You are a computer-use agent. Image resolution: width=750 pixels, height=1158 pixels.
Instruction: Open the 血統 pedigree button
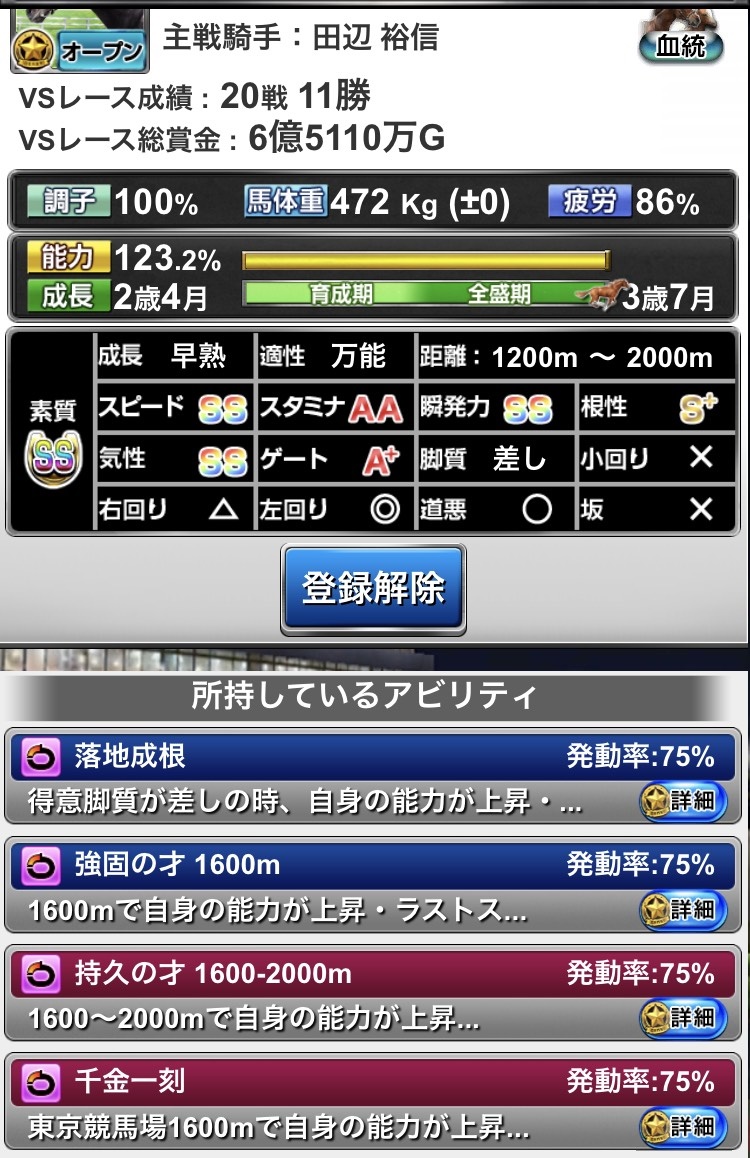(x=681, y=45)
